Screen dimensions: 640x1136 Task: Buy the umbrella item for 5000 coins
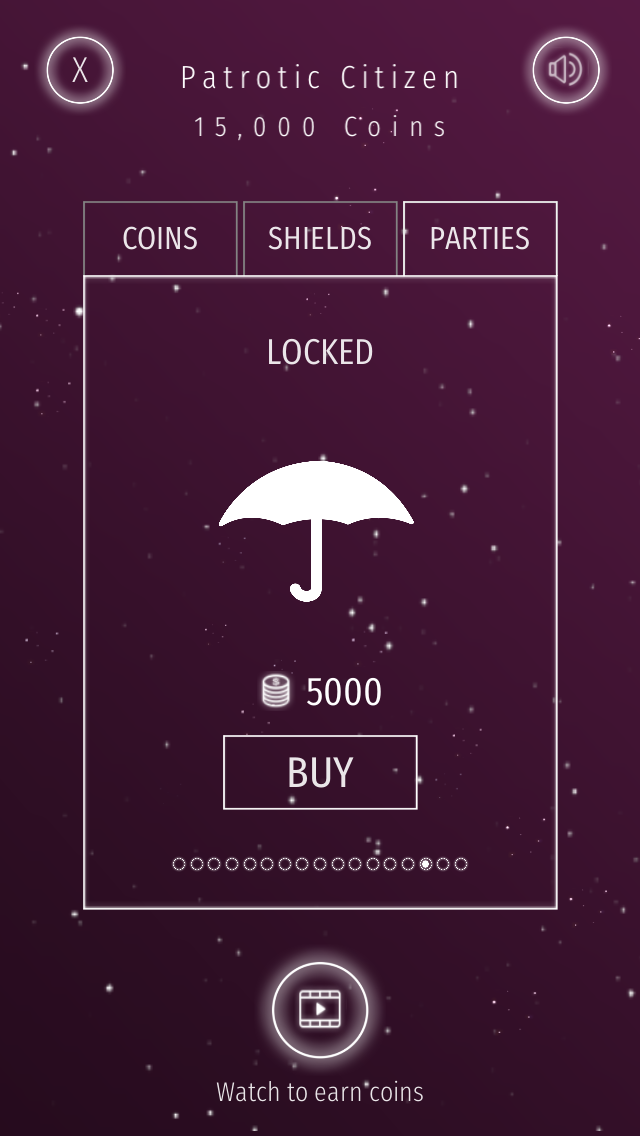(320, 772)
